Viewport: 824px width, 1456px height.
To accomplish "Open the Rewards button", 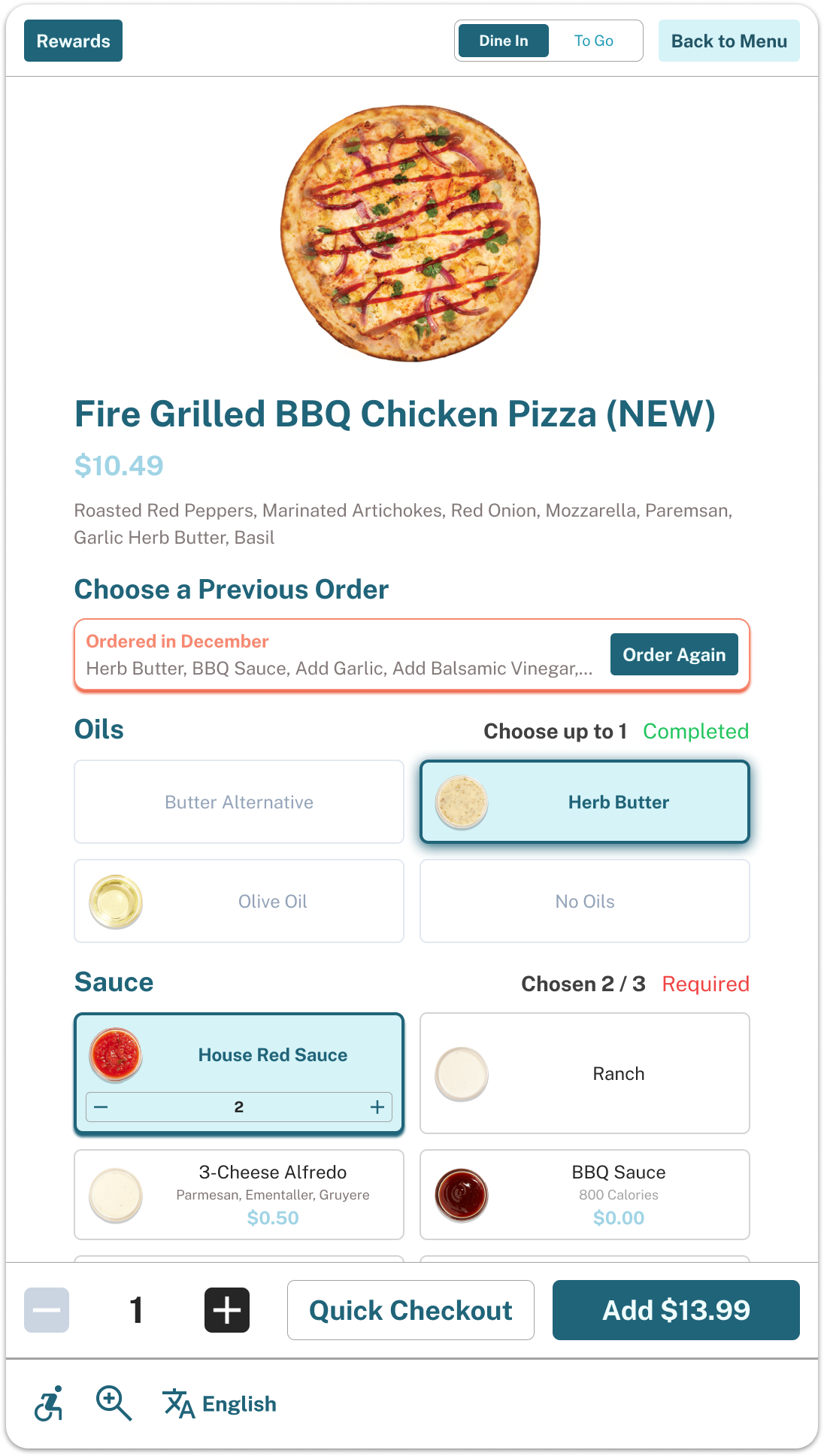I will tap(73, 41).
